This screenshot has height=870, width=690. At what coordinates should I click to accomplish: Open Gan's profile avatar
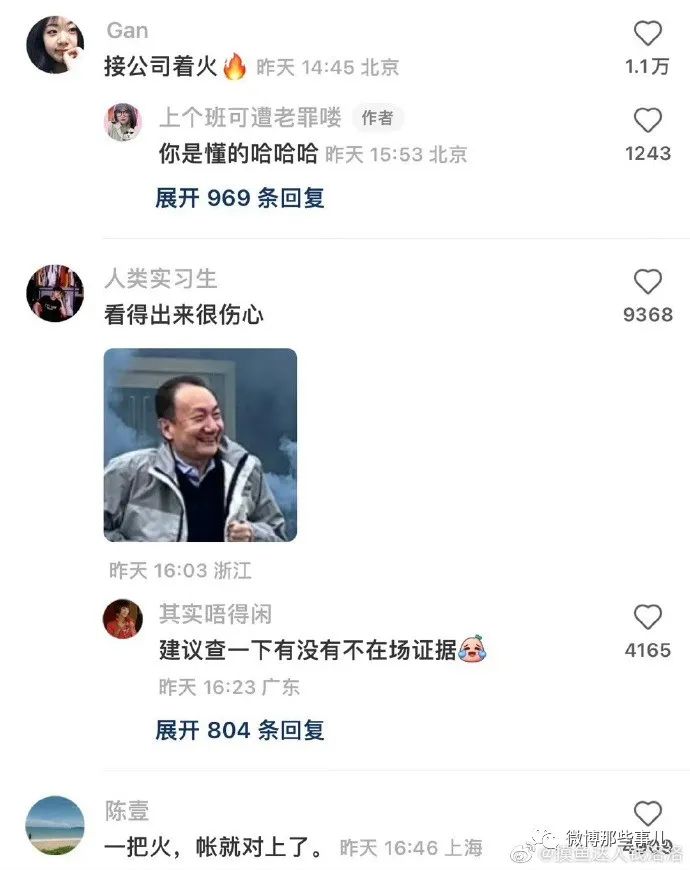(x=54, y=45)
